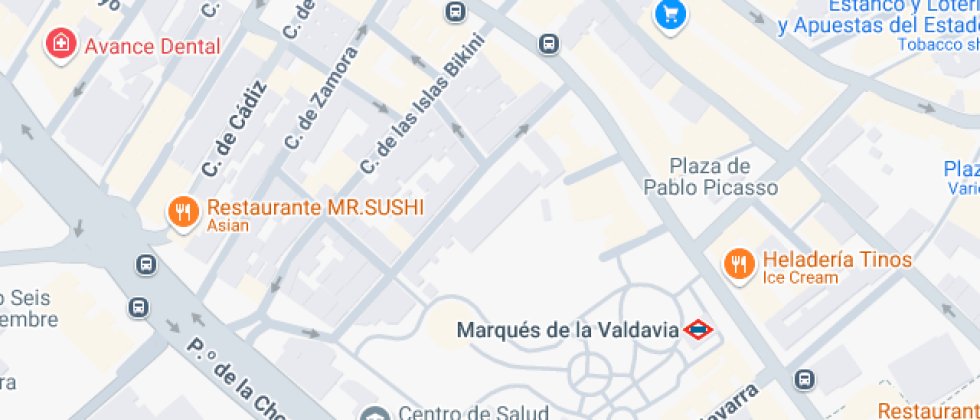Open the Heladería Tinos ice cream marker
This screenshot has width=980, height=420.
tap(738, 263)
